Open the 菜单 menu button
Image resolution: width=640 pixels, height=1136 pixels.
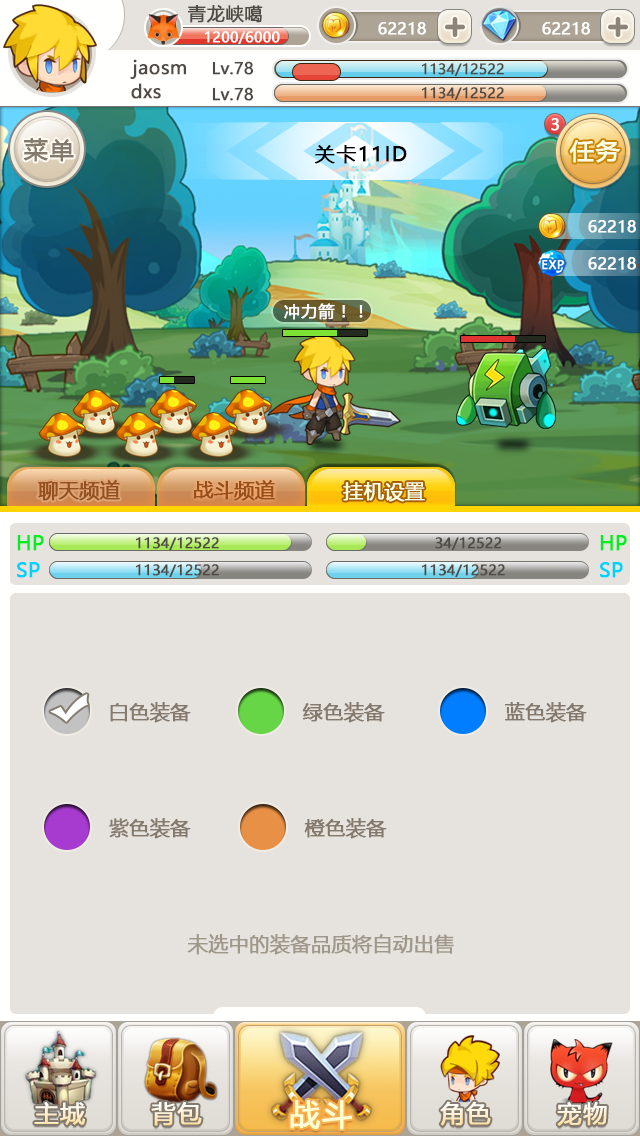[48, 150]
